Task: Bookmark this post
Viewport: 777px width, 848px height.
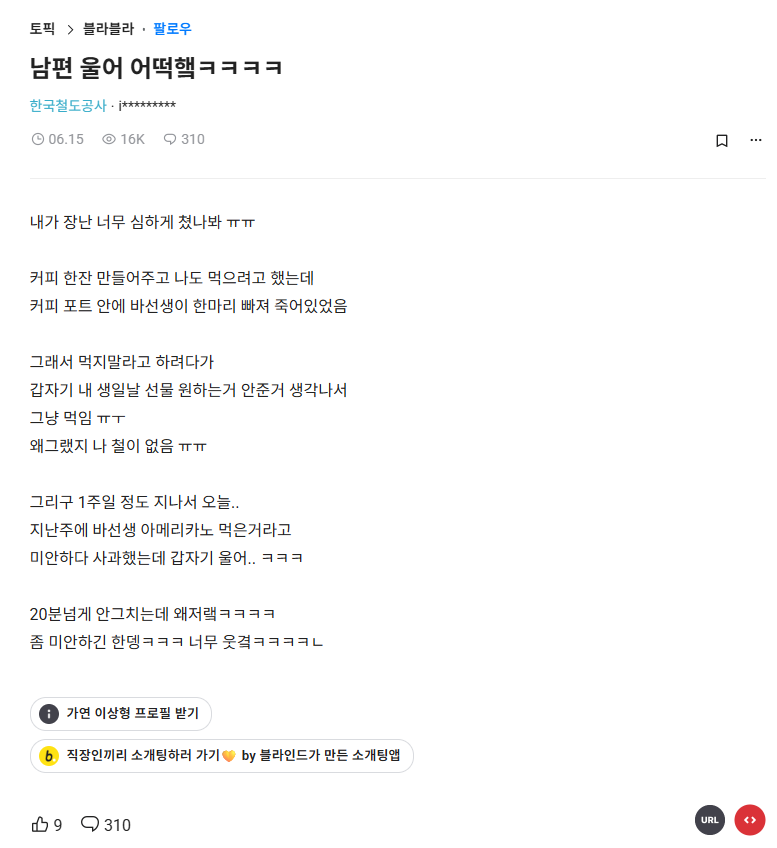Action: [x=721, y=140]
